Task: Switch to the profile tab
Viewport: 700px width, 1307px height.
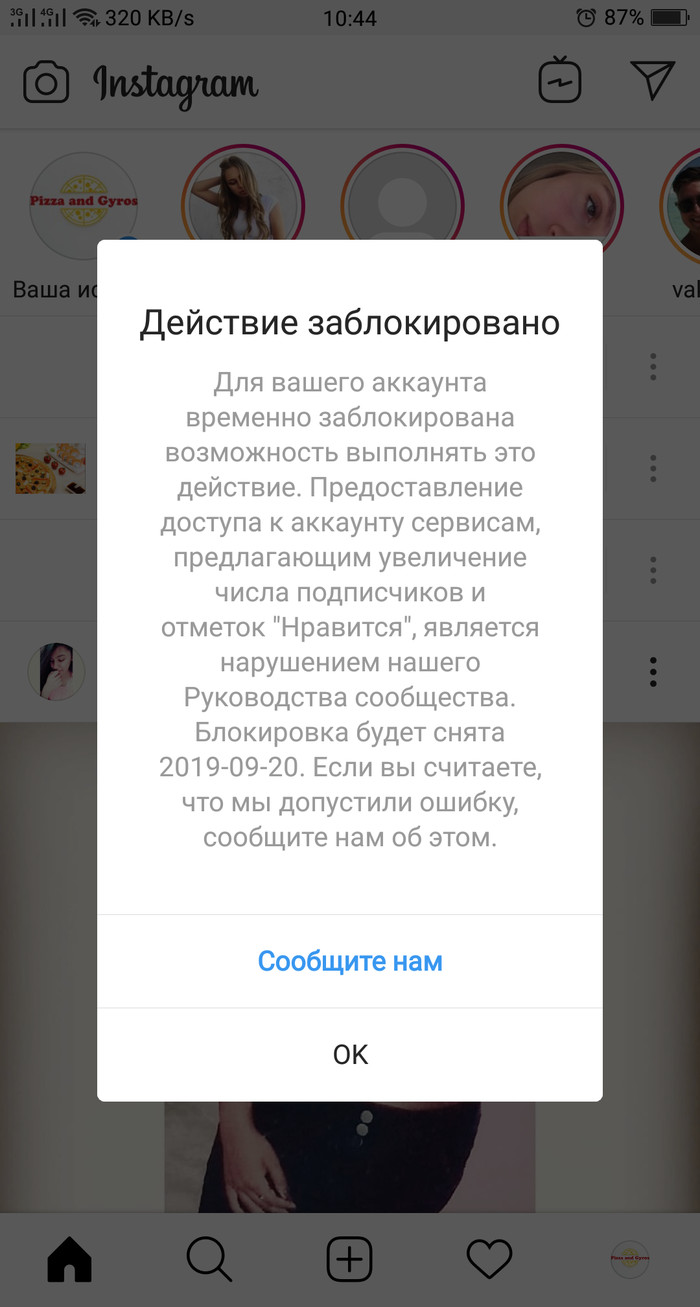Action: (x=630, y=1258)
